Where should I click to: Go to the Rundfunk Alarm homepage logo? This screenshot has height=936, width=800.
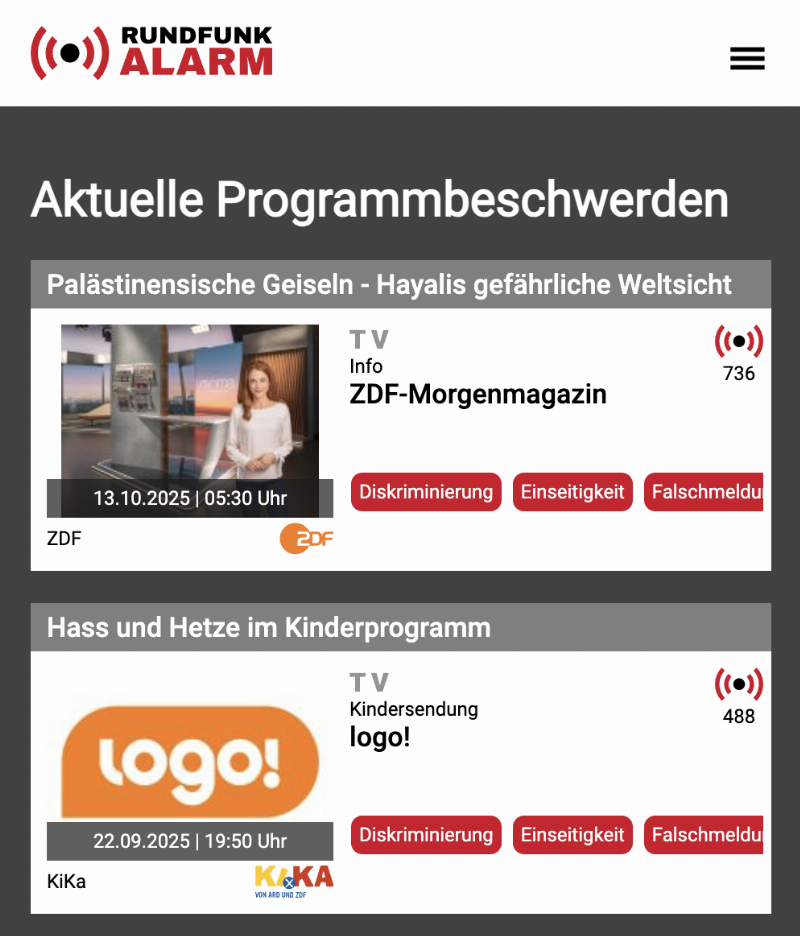151,52
